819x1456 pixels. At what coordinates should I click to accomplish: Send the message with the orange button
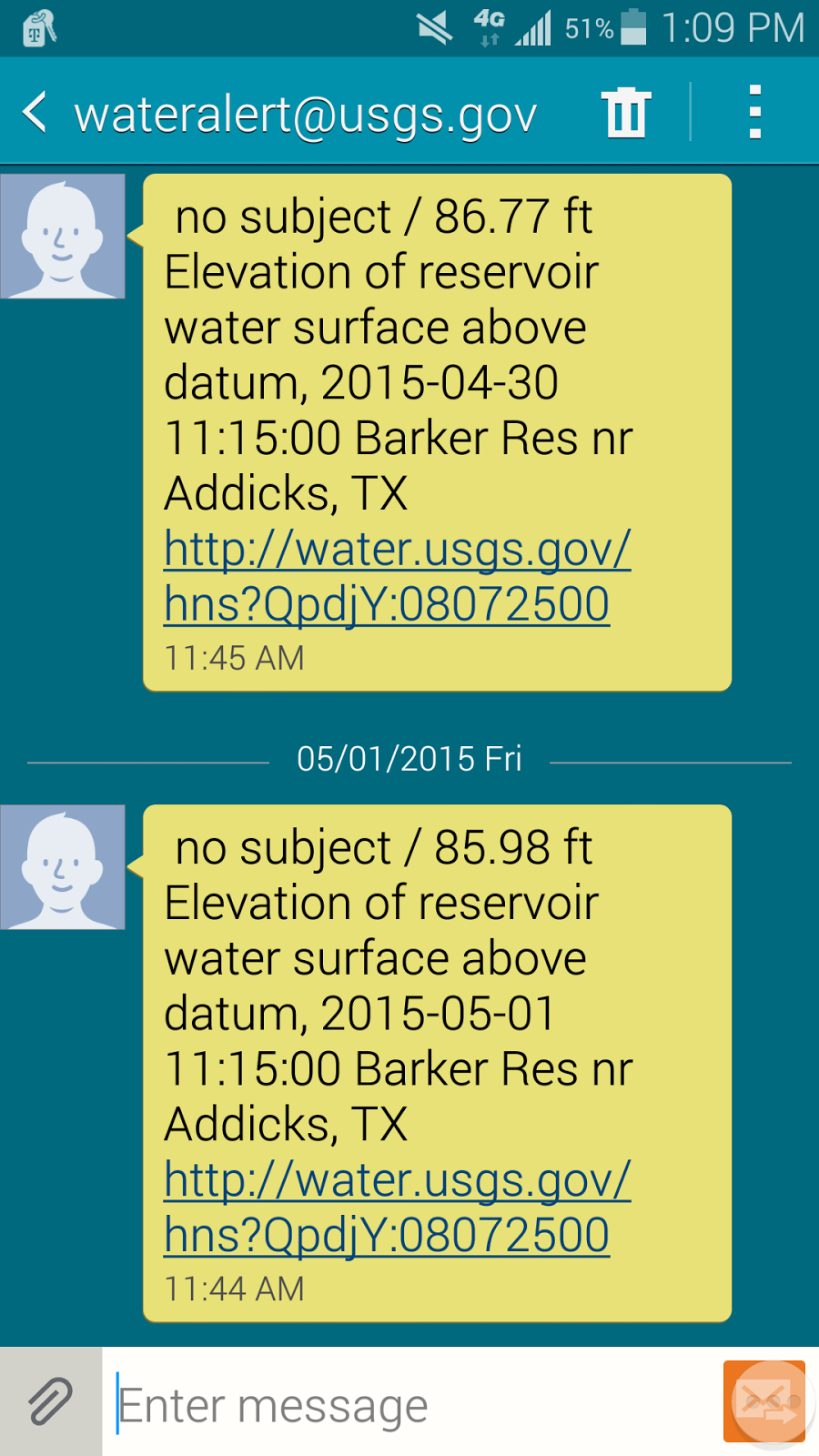764,1401
